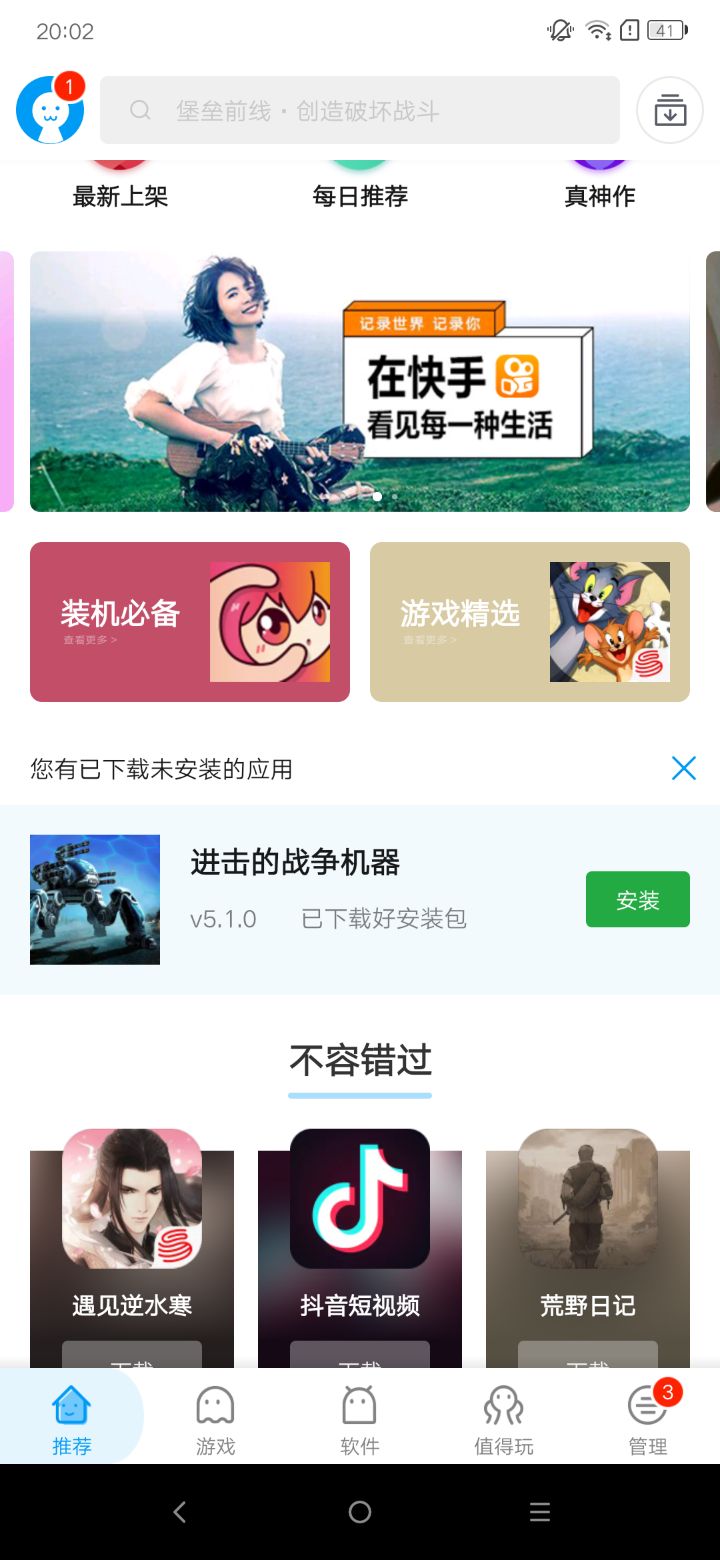Install 进击的战争机器

[x=637, y=899]
